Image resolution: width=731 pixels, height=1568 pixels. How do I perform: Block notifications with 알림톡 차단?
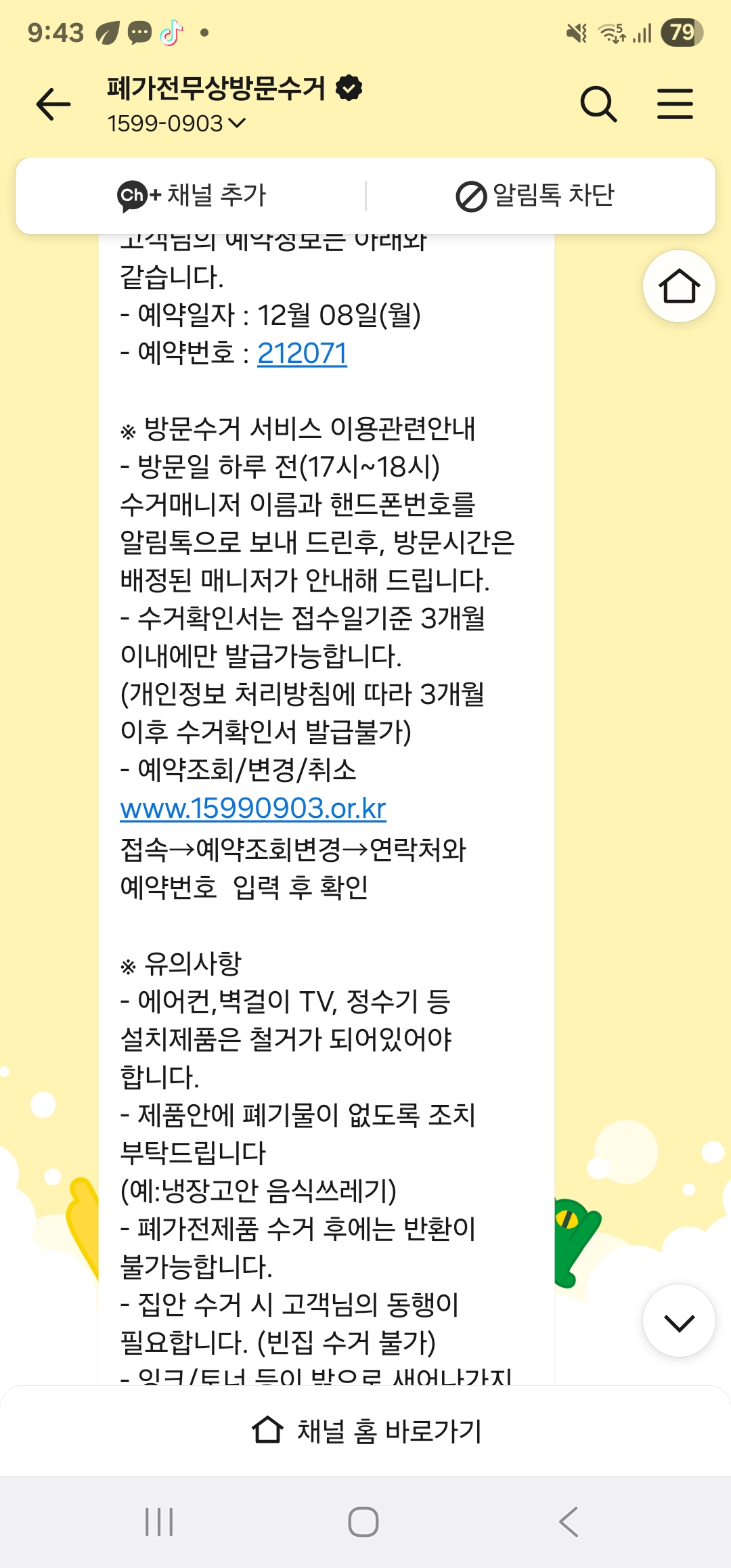click(535, 196)
